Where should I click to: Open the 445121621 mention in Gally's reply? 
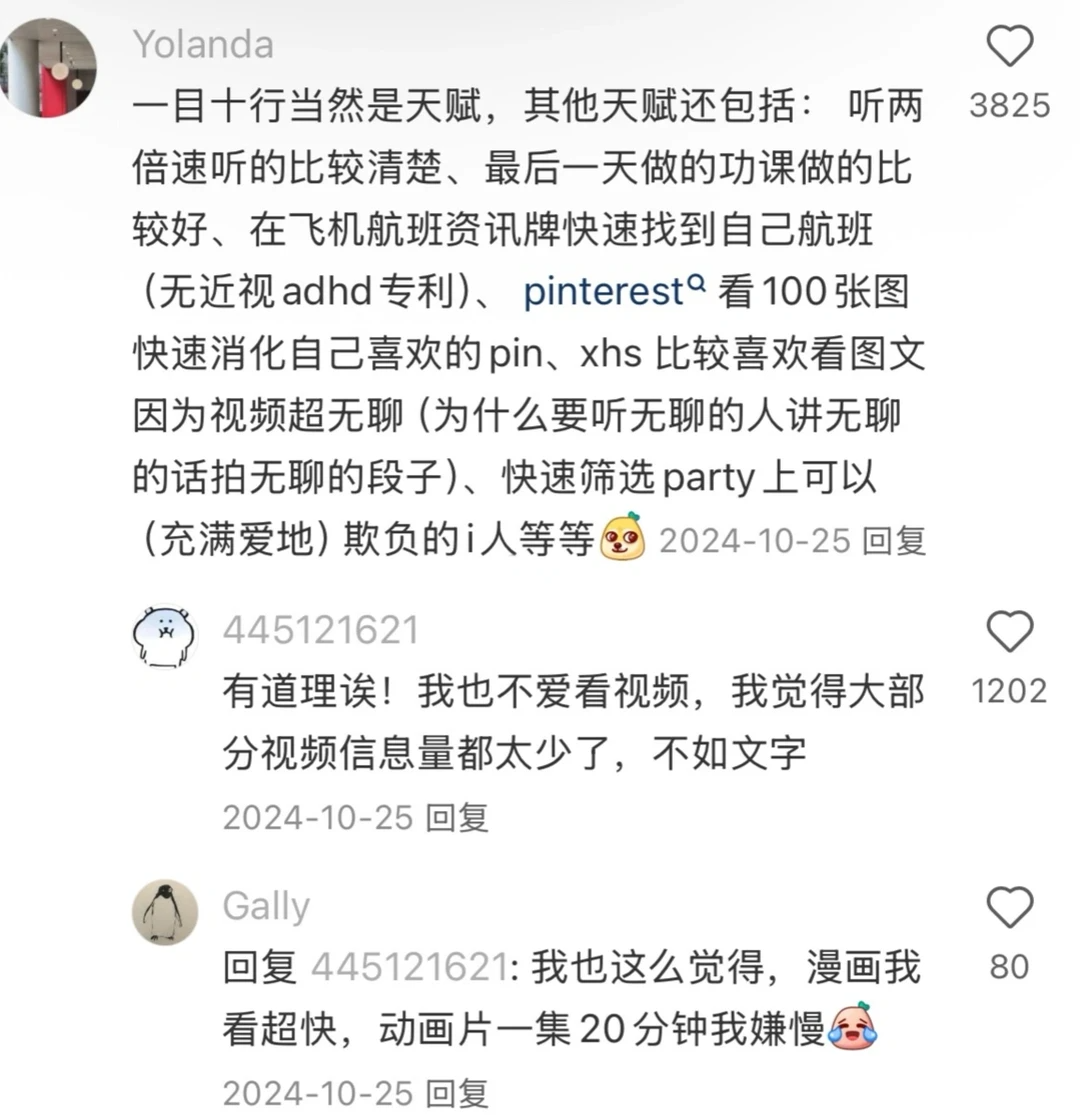click(x=408, y=967)
